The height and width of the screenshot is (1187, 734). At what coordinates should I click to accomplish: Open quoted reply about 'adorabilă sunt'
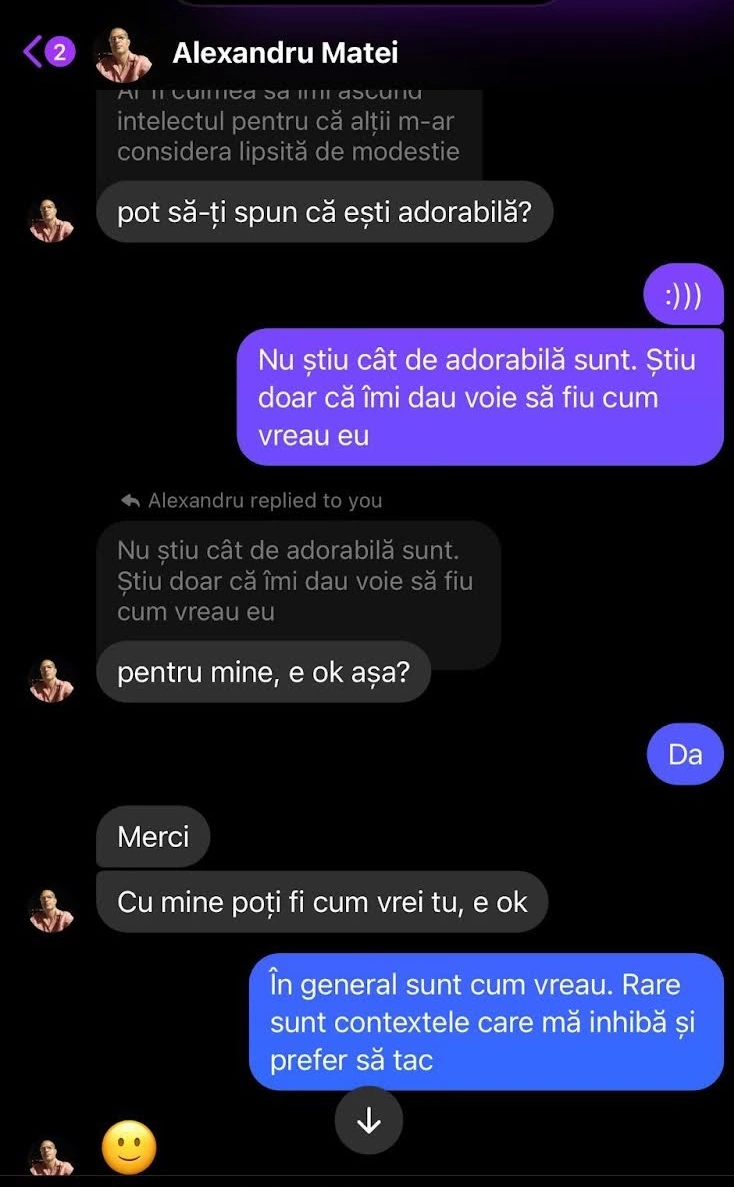click(297, 581)
